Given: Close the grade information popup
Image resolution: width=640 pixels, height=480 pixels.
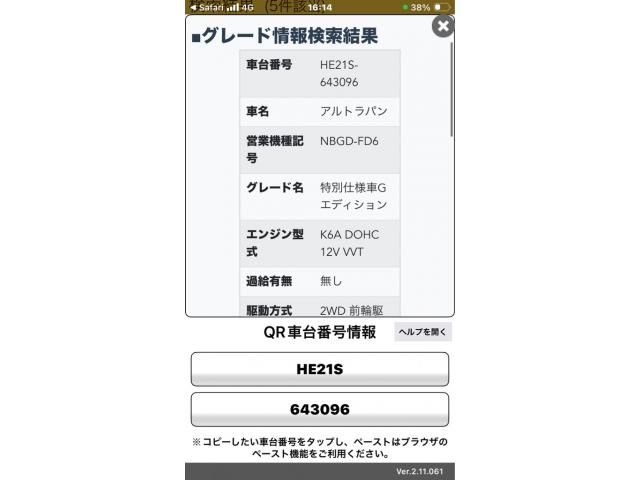Looking at the screenshot, I should pos(442,27).
